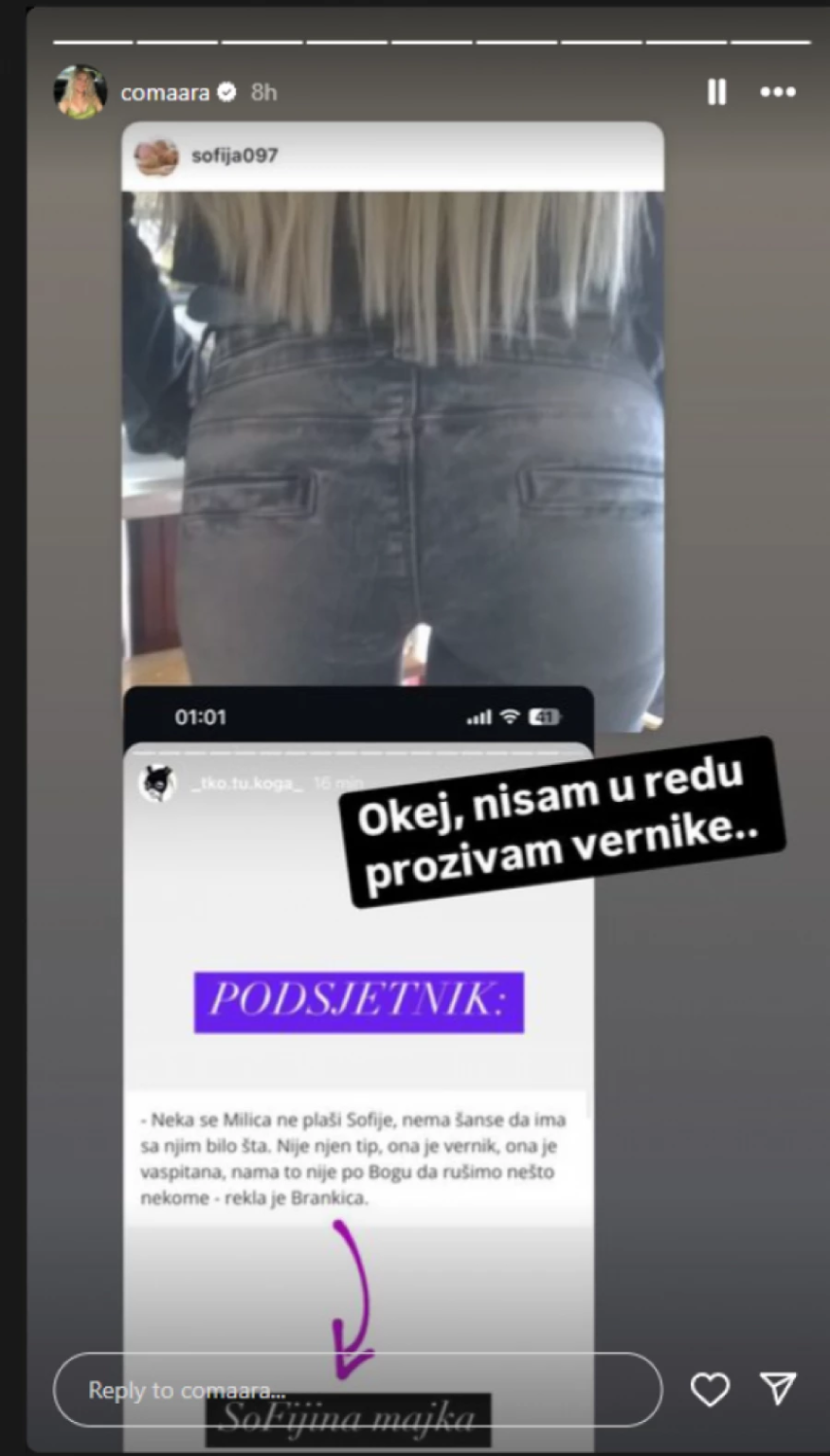Open comaara's profile picture
The width and height of the screenshot is (830, 1456).
point(81,92)
